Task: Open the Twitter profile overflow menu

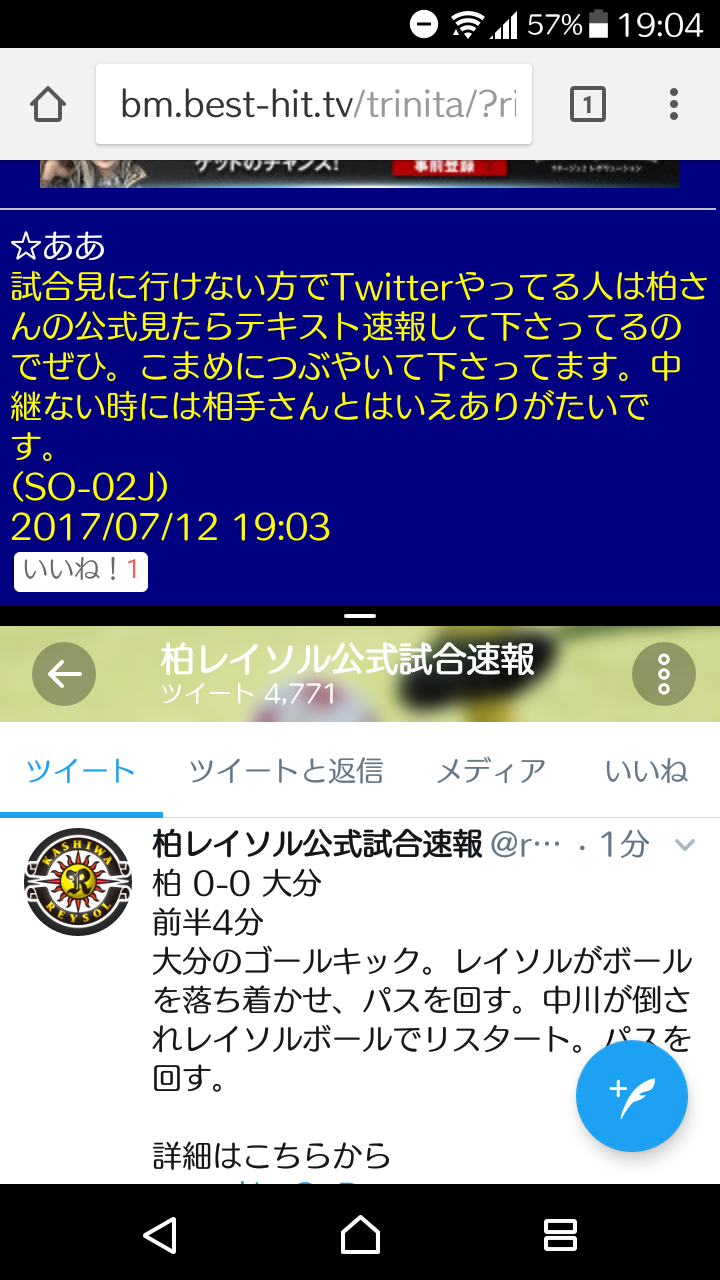Action: pyautogui.click(x=664, y=675)
